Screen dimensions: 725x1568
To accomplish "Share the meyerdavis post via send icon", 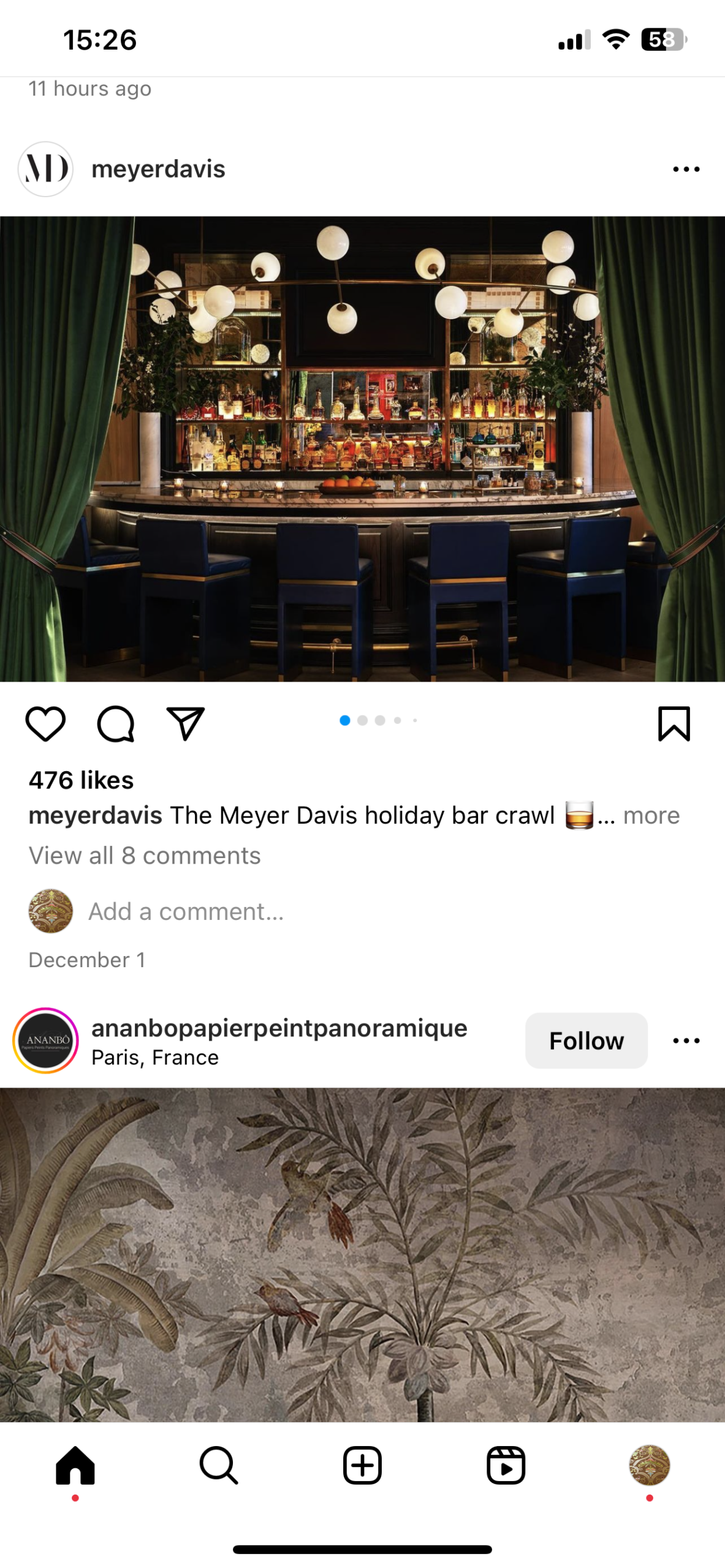I will click(x=185, y=723).
